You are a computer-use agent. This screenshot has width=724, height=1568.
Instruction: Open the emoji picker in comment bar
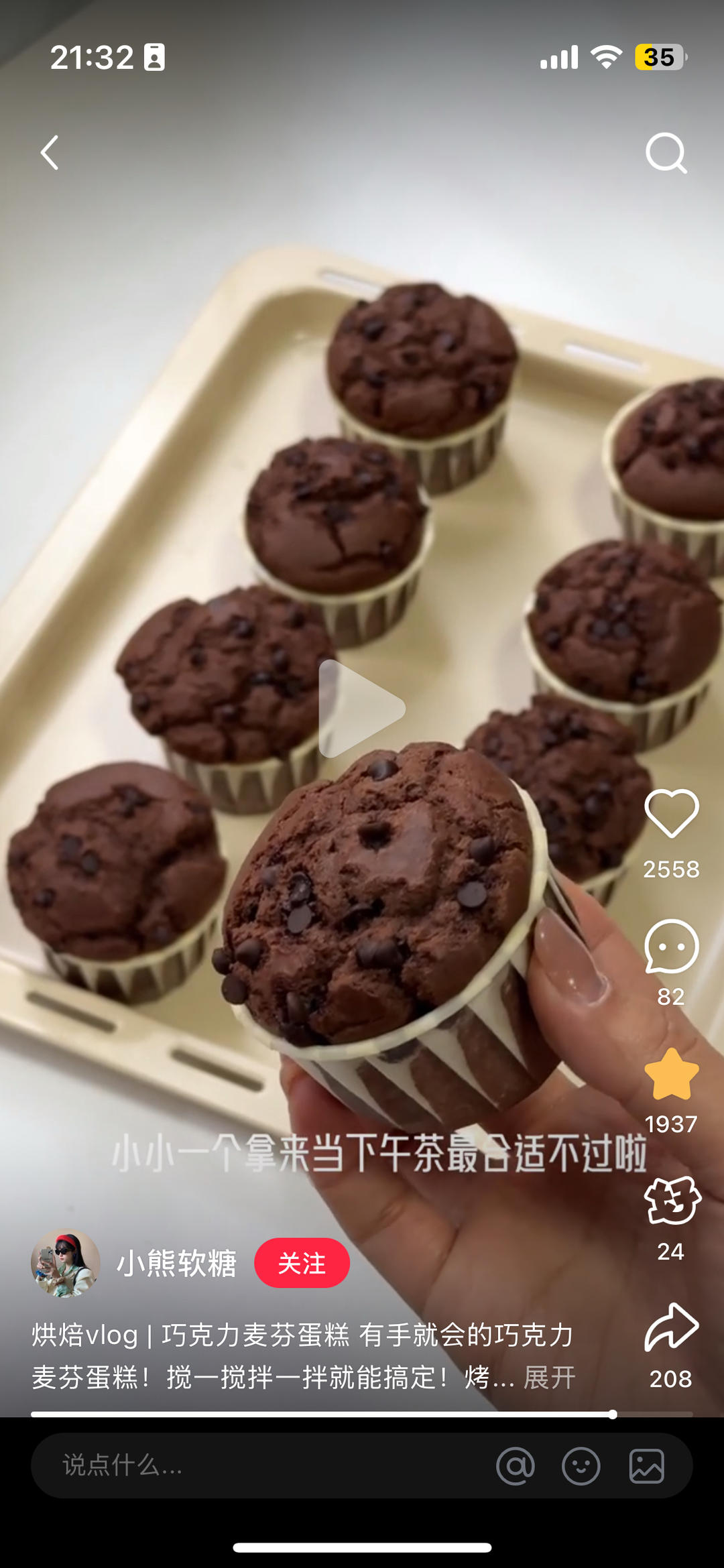(581, 1466)
